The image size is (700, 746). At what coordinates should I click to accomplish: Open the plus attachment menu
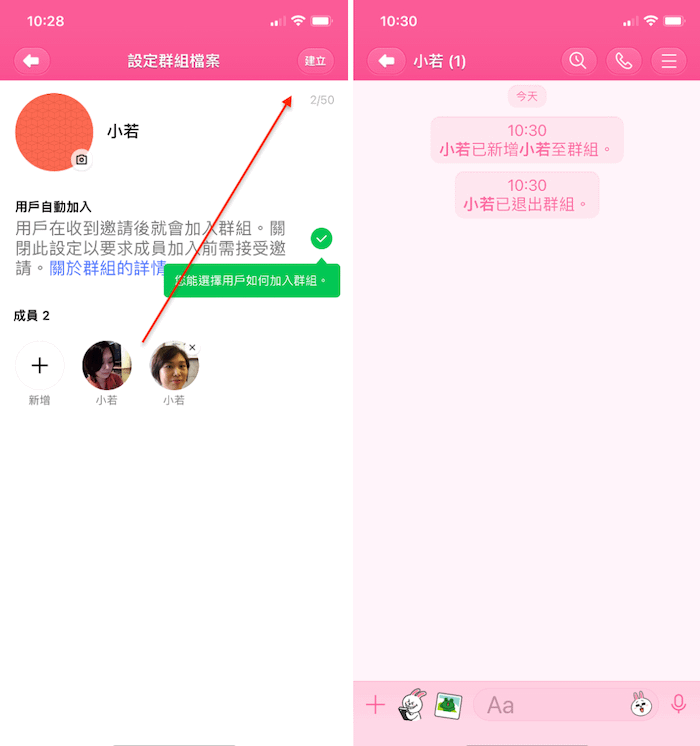[375, 705]
